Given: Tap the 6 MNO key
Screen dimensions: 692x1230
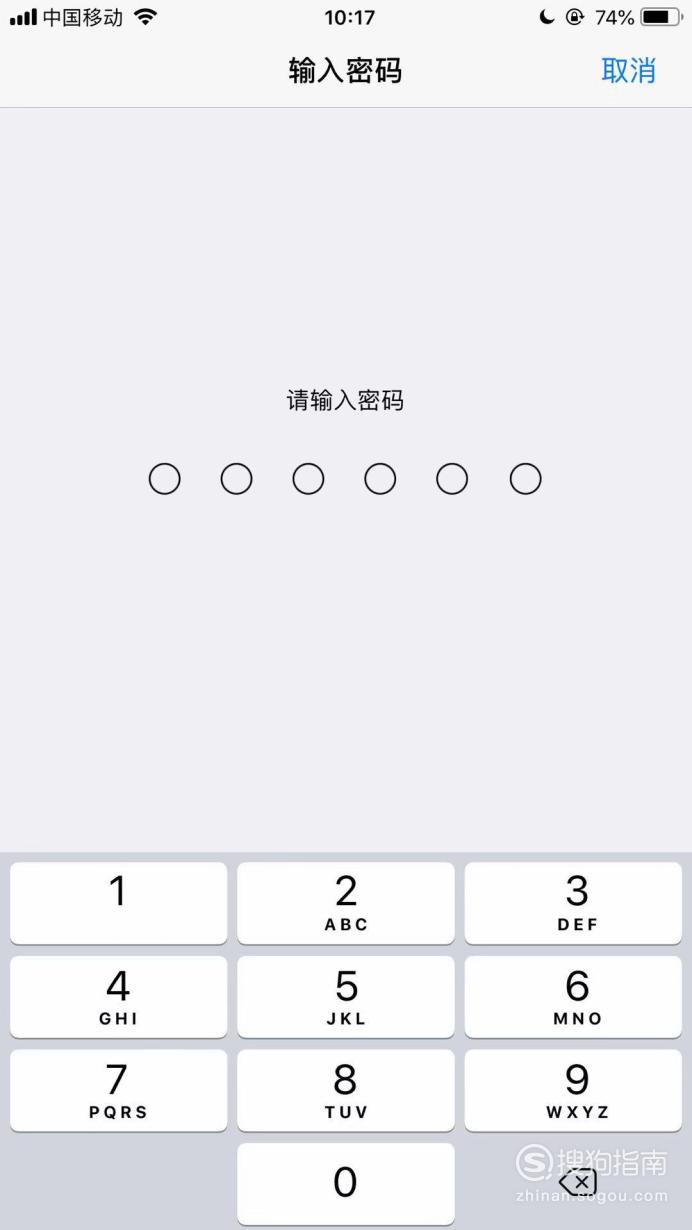Looking at the screenshot, I should (x=573, y=997).
